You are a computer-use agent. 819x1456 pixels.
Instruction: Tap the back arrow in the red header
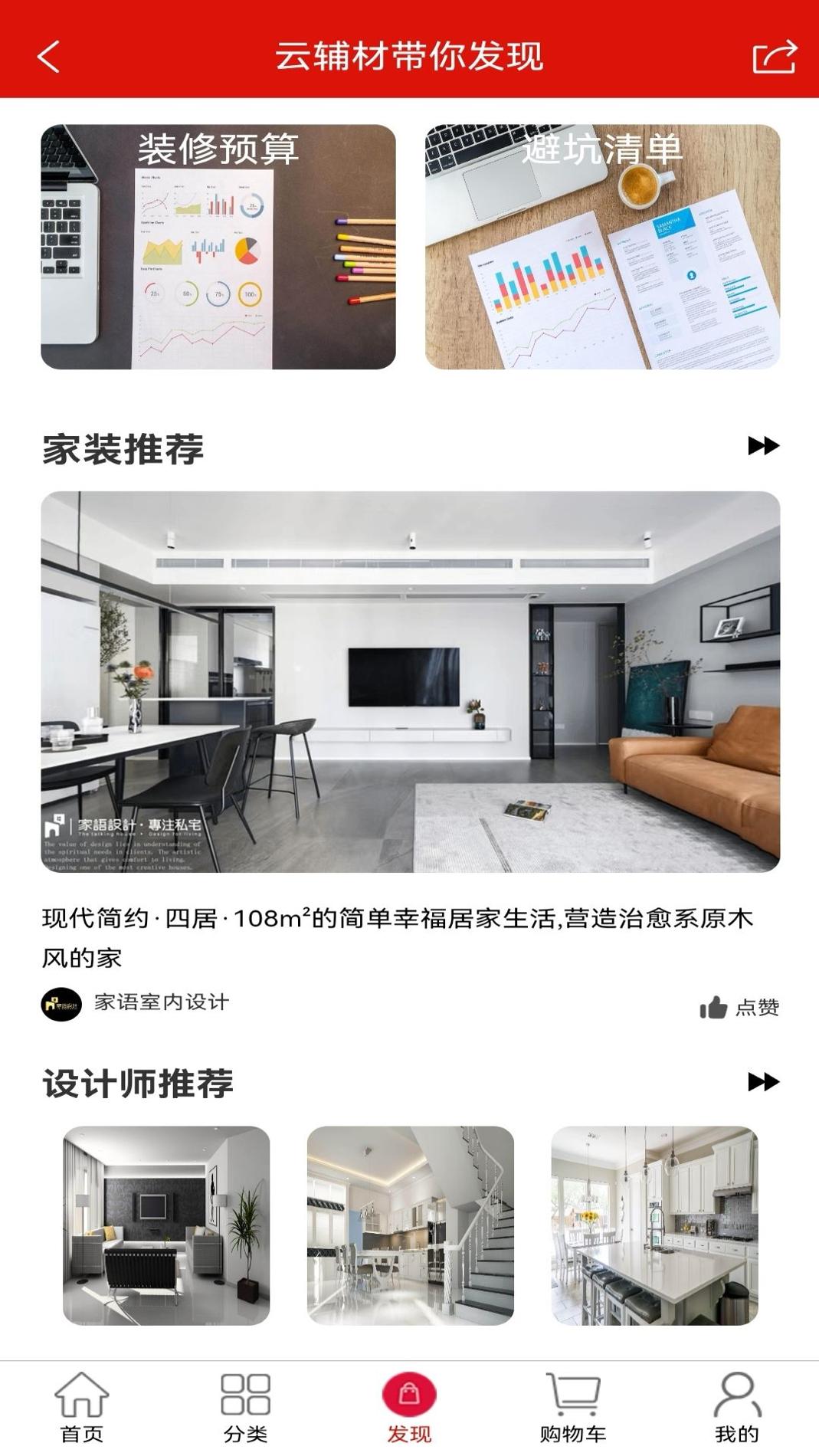[x=48, y=57]
